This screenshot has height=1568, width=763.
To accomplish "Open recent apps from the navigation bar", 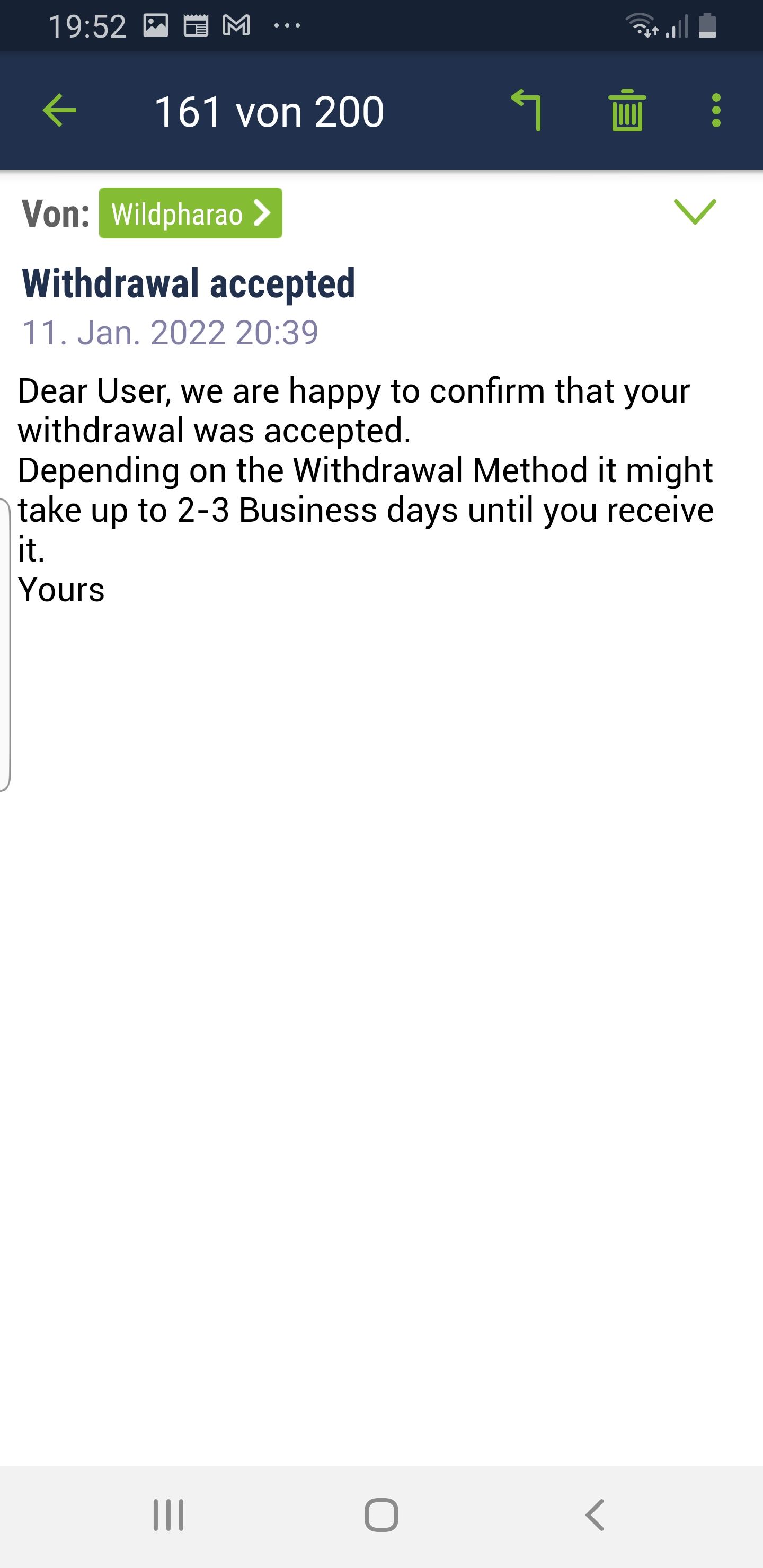I will point(168,1514).
